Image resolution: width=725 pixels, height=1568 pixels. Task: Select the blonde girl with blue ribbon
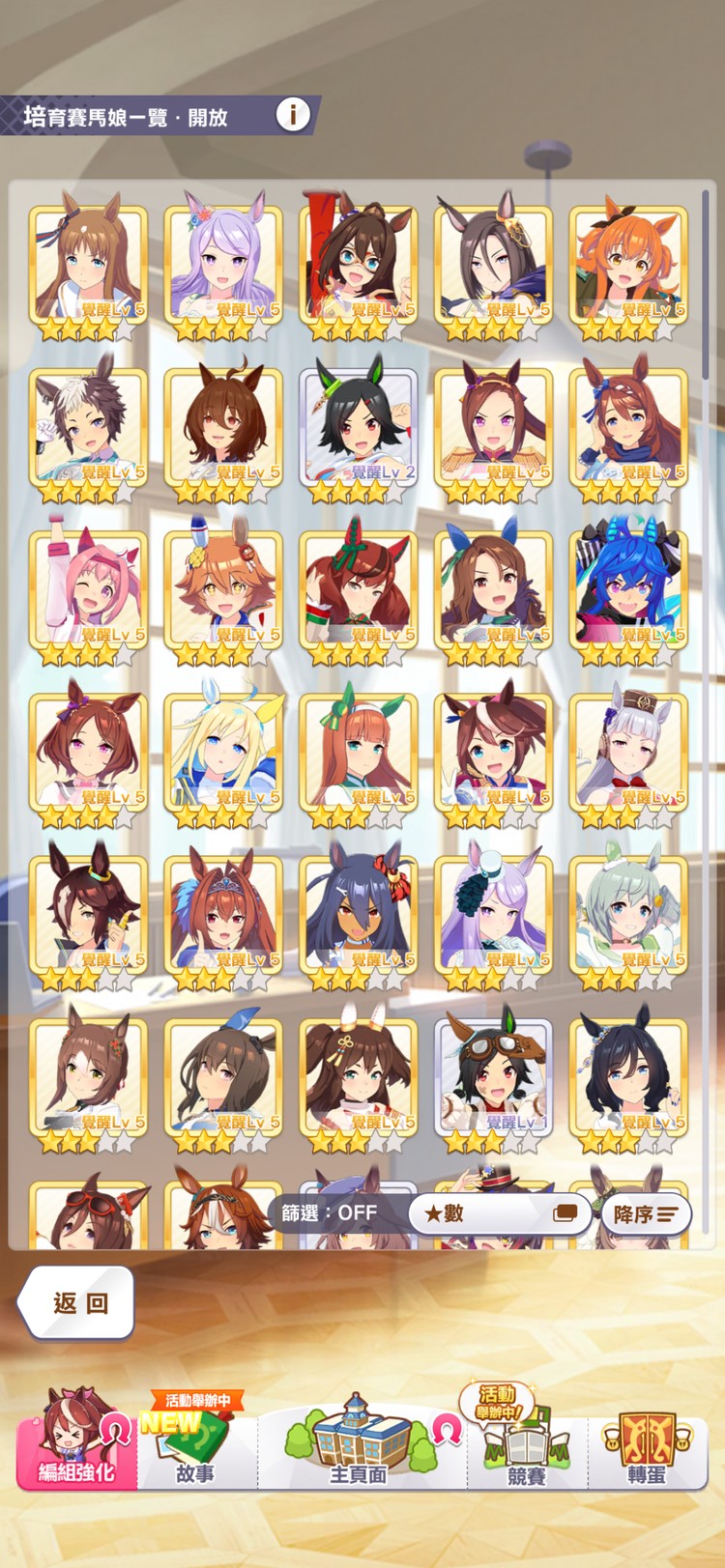[223, 750]
